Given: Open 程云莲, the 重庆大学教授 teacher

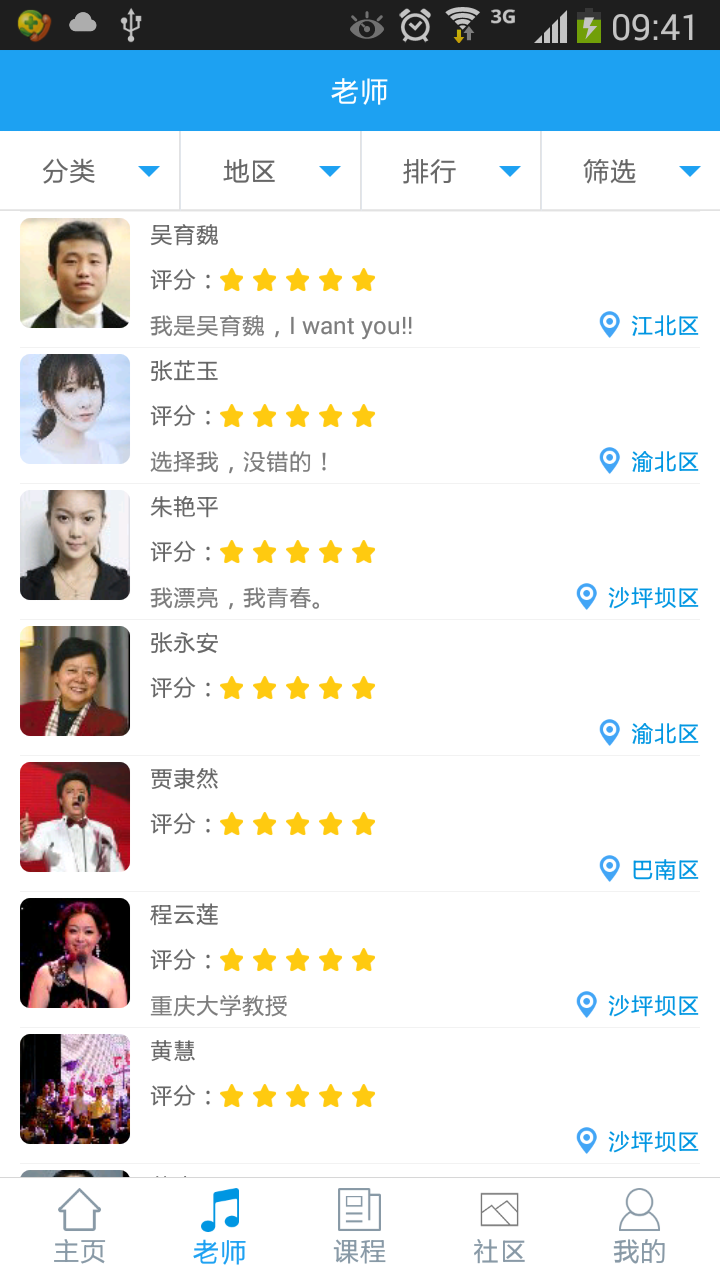Looking at the screenshot, I should [x=360, y=959].
